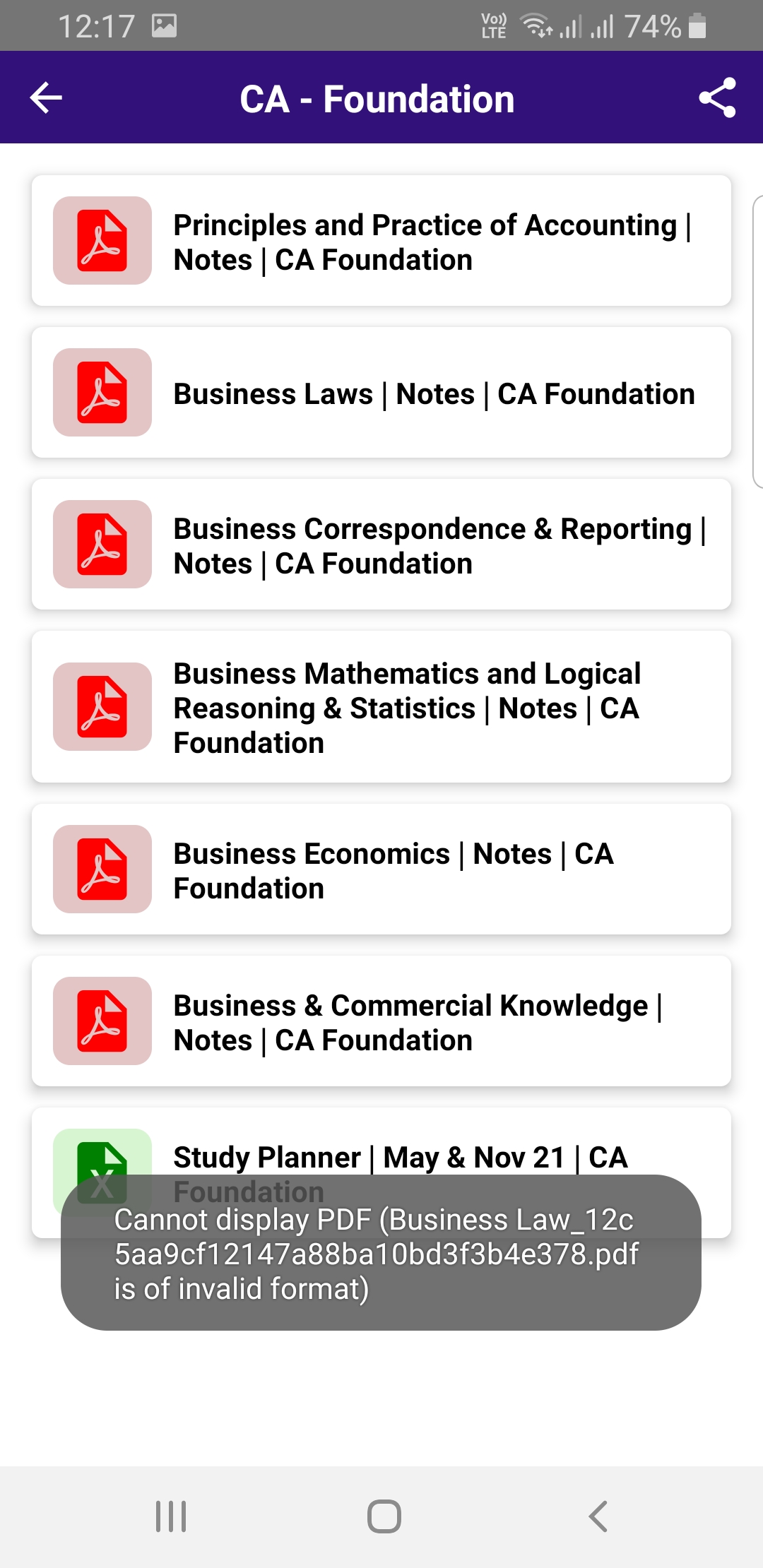Open Business Correspondence & Reporting notes
The height and width of the screenshot is (1568, 763).
tap(381, 545)
